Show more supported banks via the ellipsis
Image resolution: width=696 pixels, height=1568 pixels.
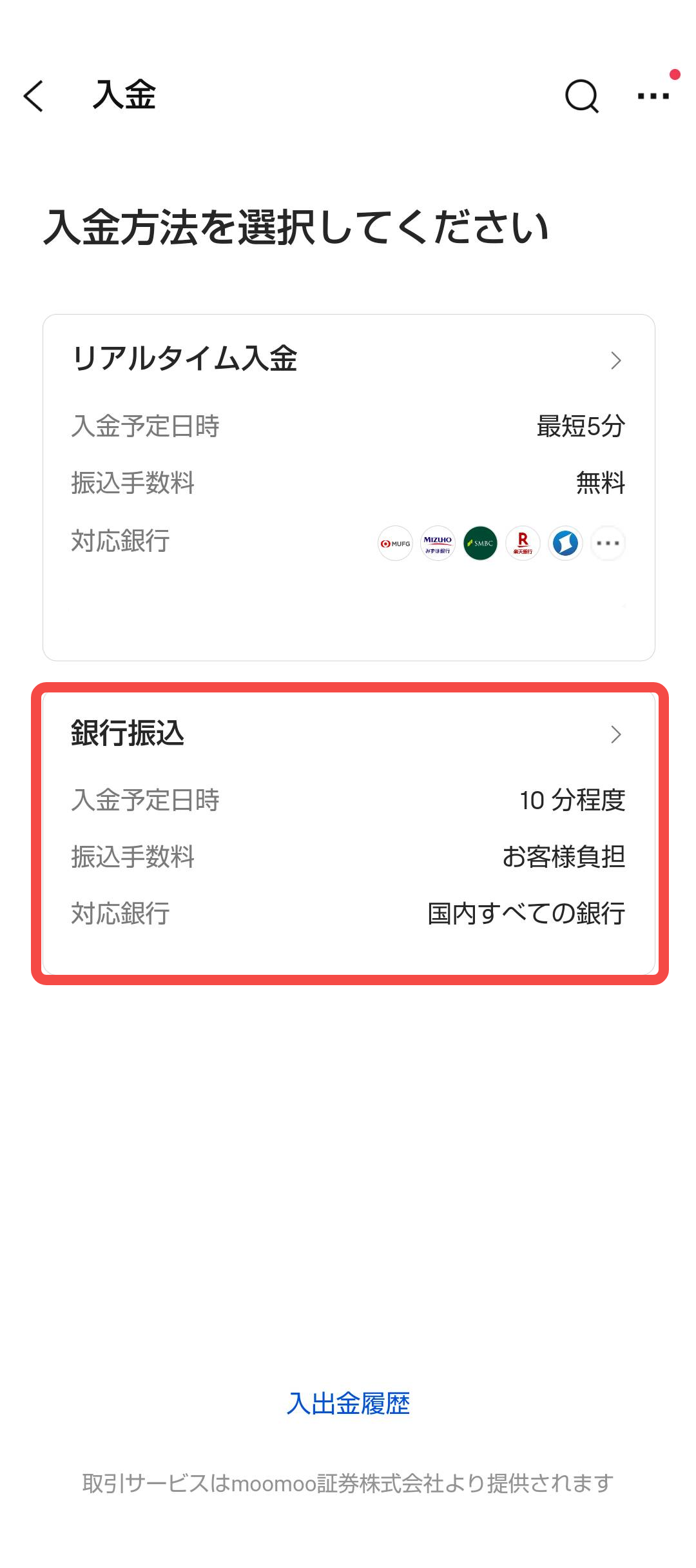coord(608,544)
